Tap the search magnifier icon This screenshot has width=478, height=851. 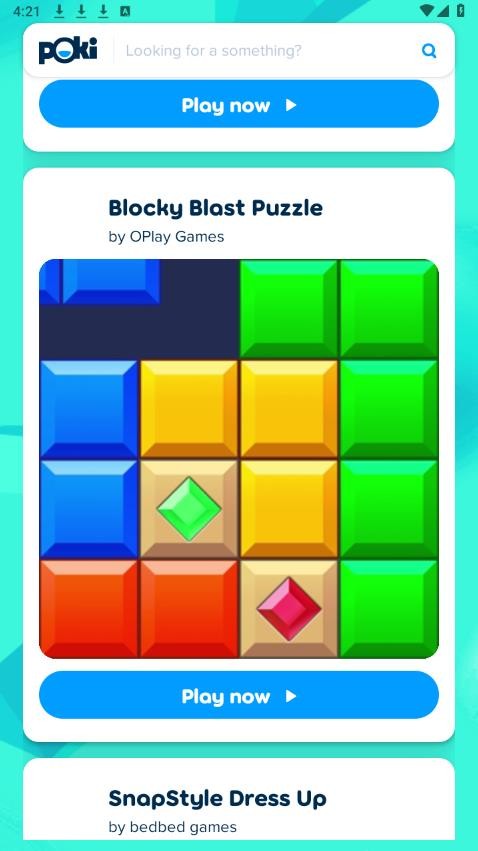[429, 51]
